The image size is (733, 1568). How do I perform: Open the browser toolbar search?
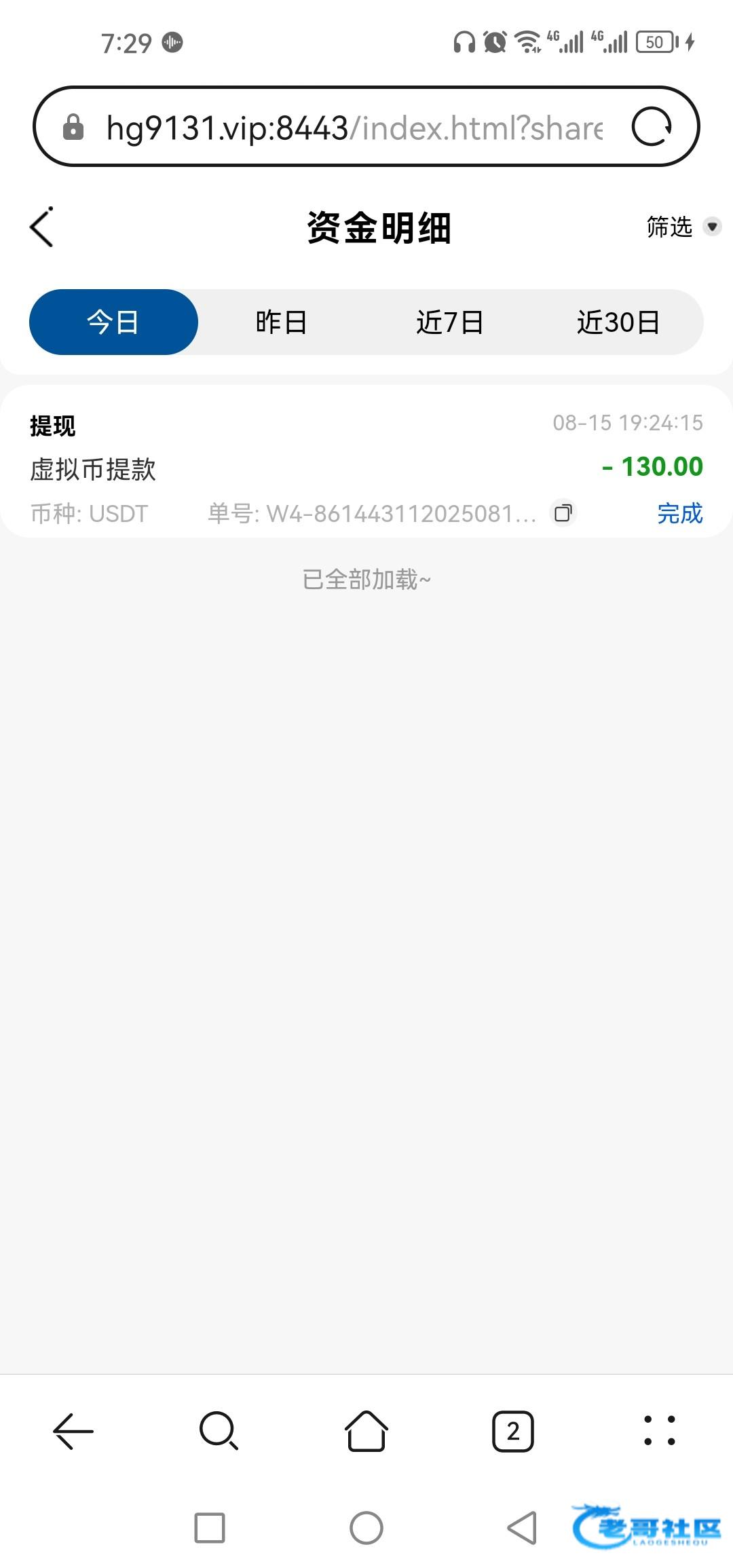coord(219,1430)
